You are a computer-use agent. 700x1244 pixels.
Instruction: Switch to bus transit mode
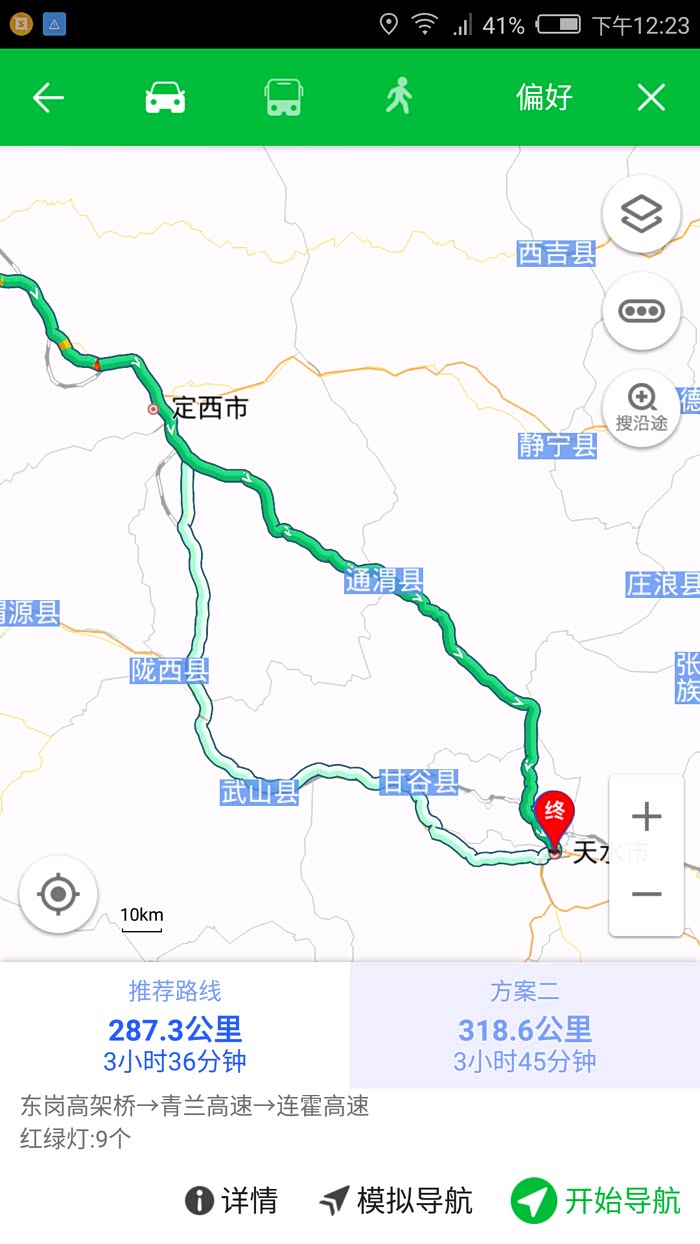tap(282, 97)
